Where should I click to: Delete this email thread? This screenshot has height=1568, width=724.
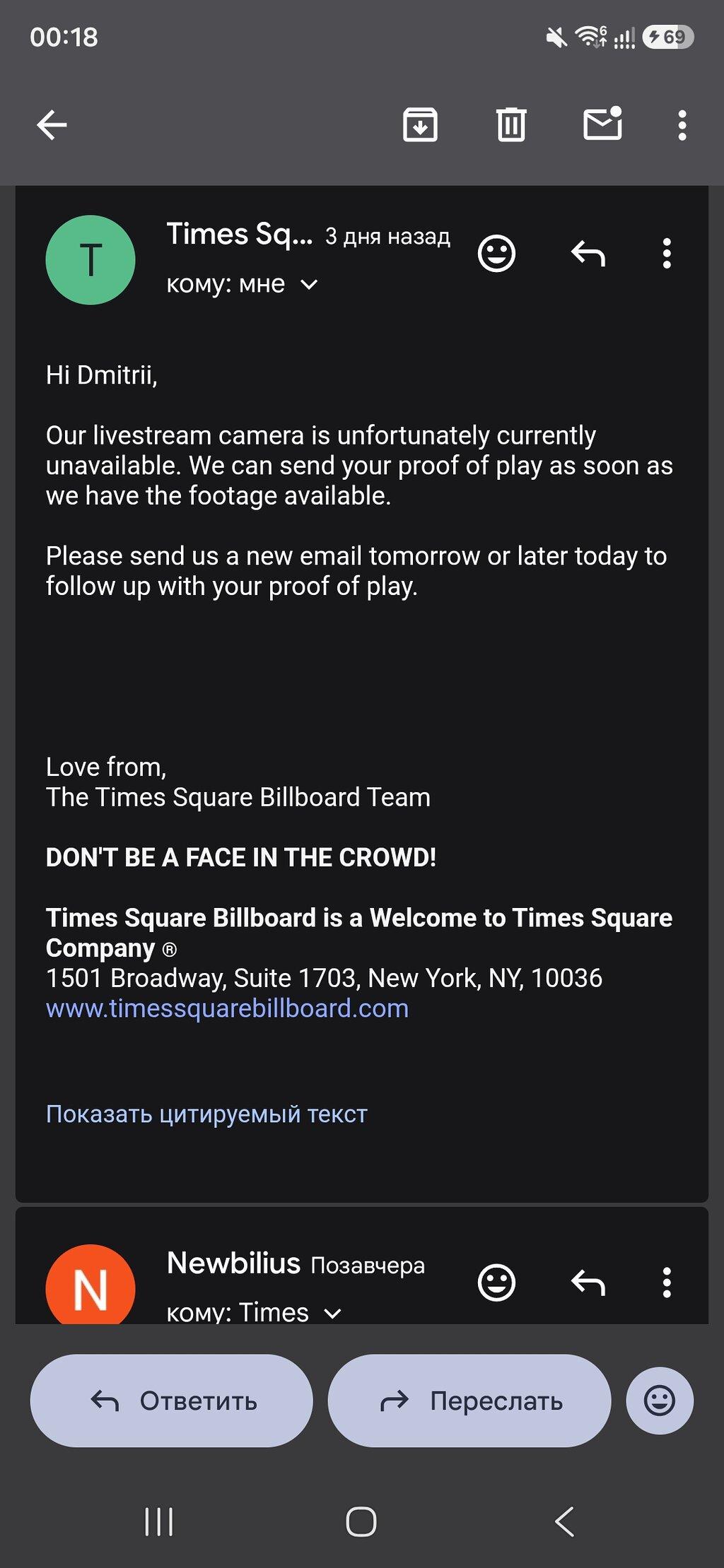click(511, 125)
